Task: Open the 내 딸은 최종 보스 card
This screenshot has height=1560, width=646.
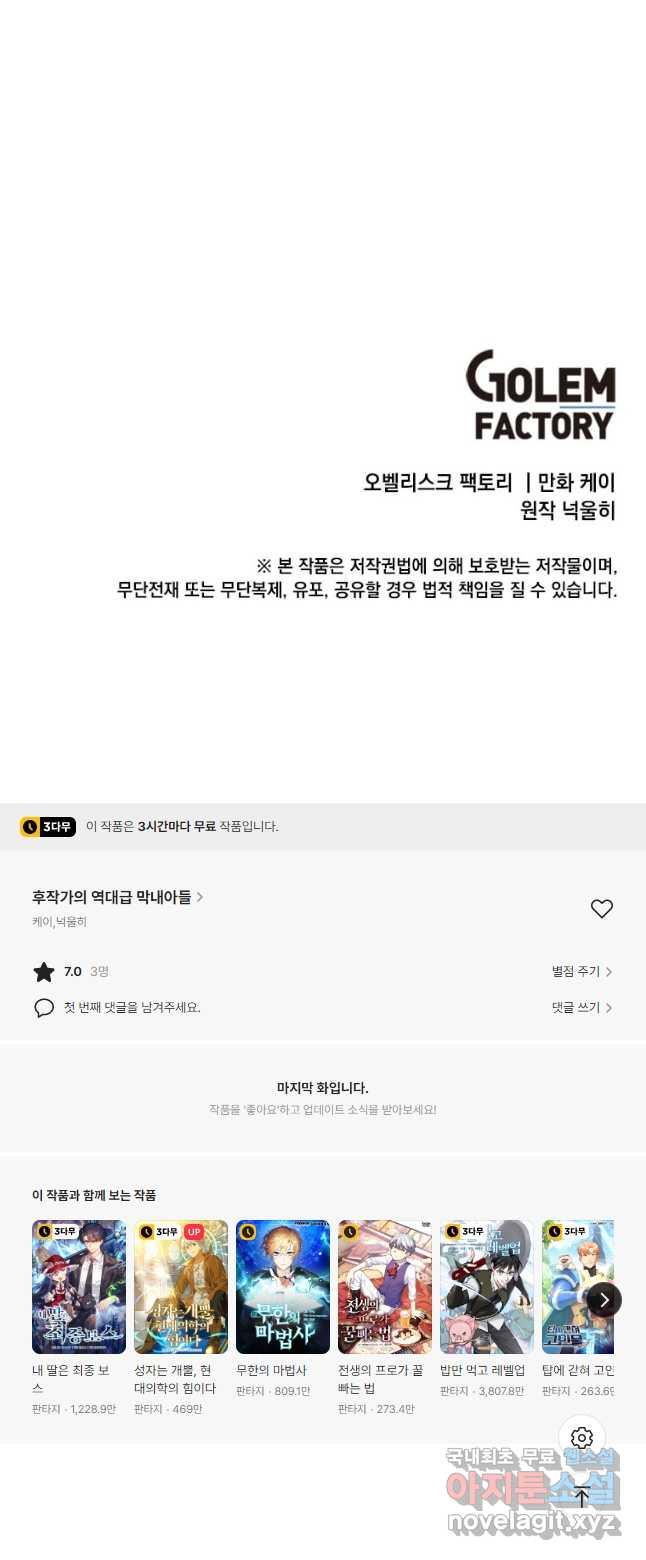Action: (x=79, y=1286)
